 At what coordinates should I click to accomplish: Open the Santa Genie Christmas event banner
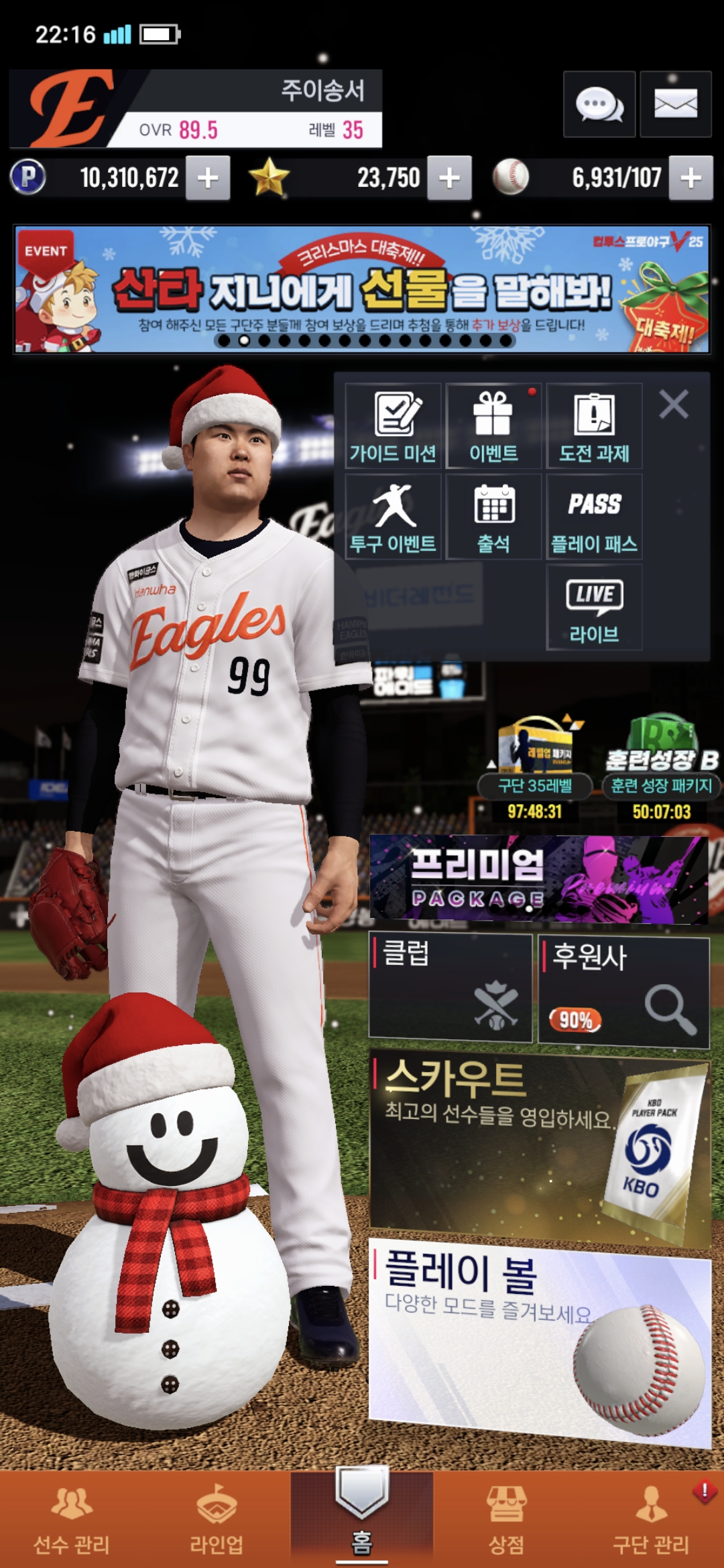362,289
